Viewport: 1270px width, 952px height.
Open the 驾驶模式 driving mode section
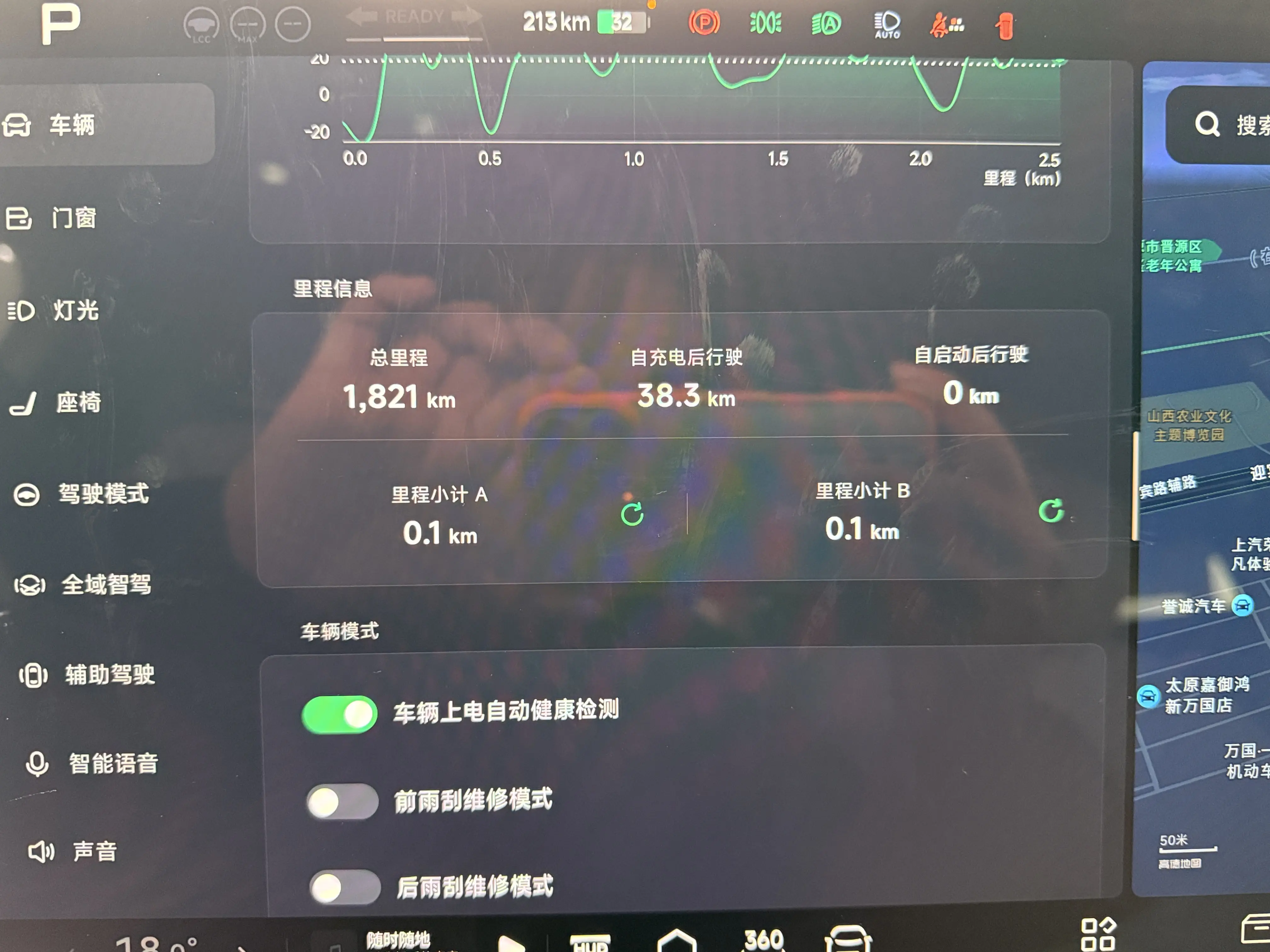tap(103, 494)
